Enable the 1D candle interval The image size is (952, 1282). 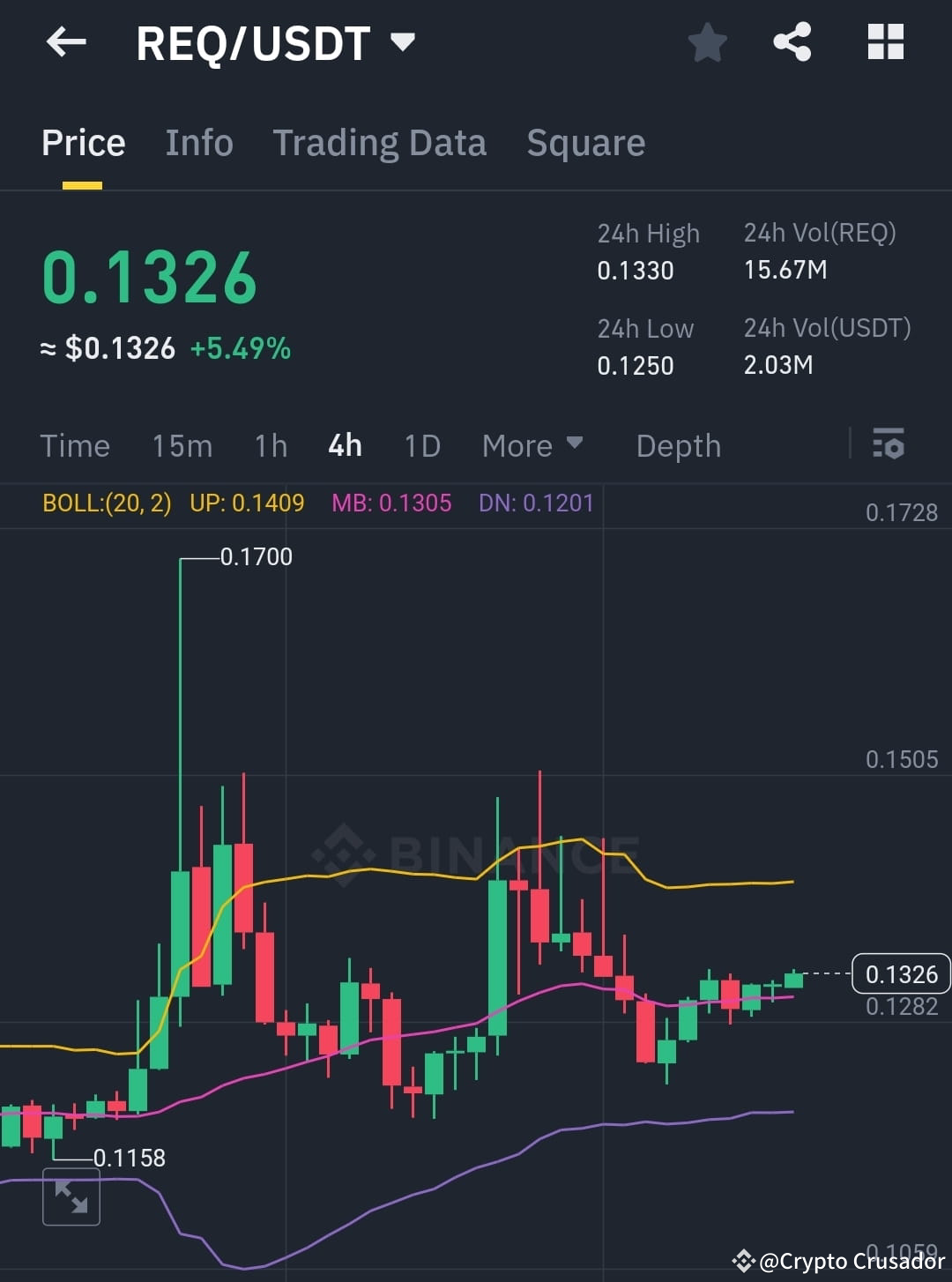[x=421, y=445]
